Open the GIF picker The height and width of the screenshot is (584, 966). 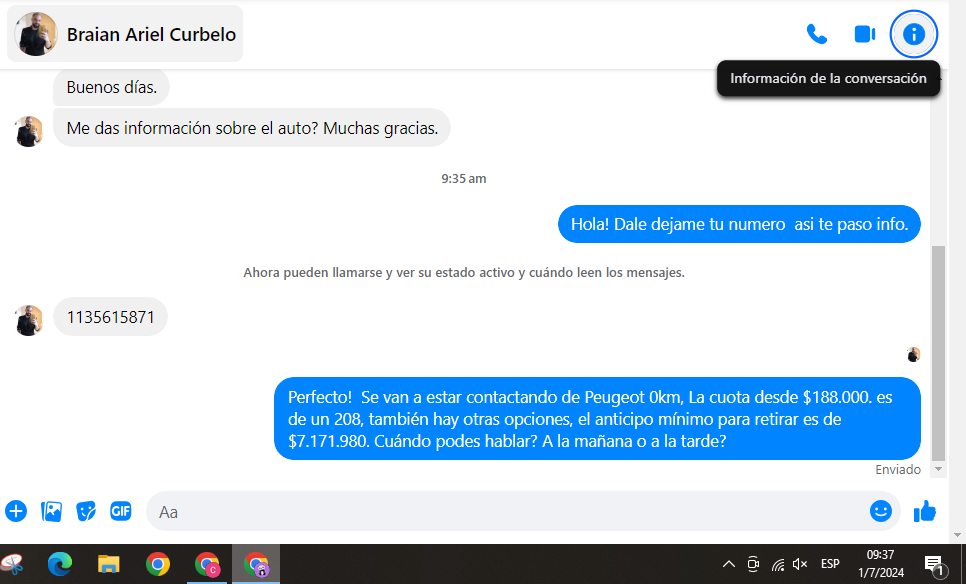click(x=121, y=511)
